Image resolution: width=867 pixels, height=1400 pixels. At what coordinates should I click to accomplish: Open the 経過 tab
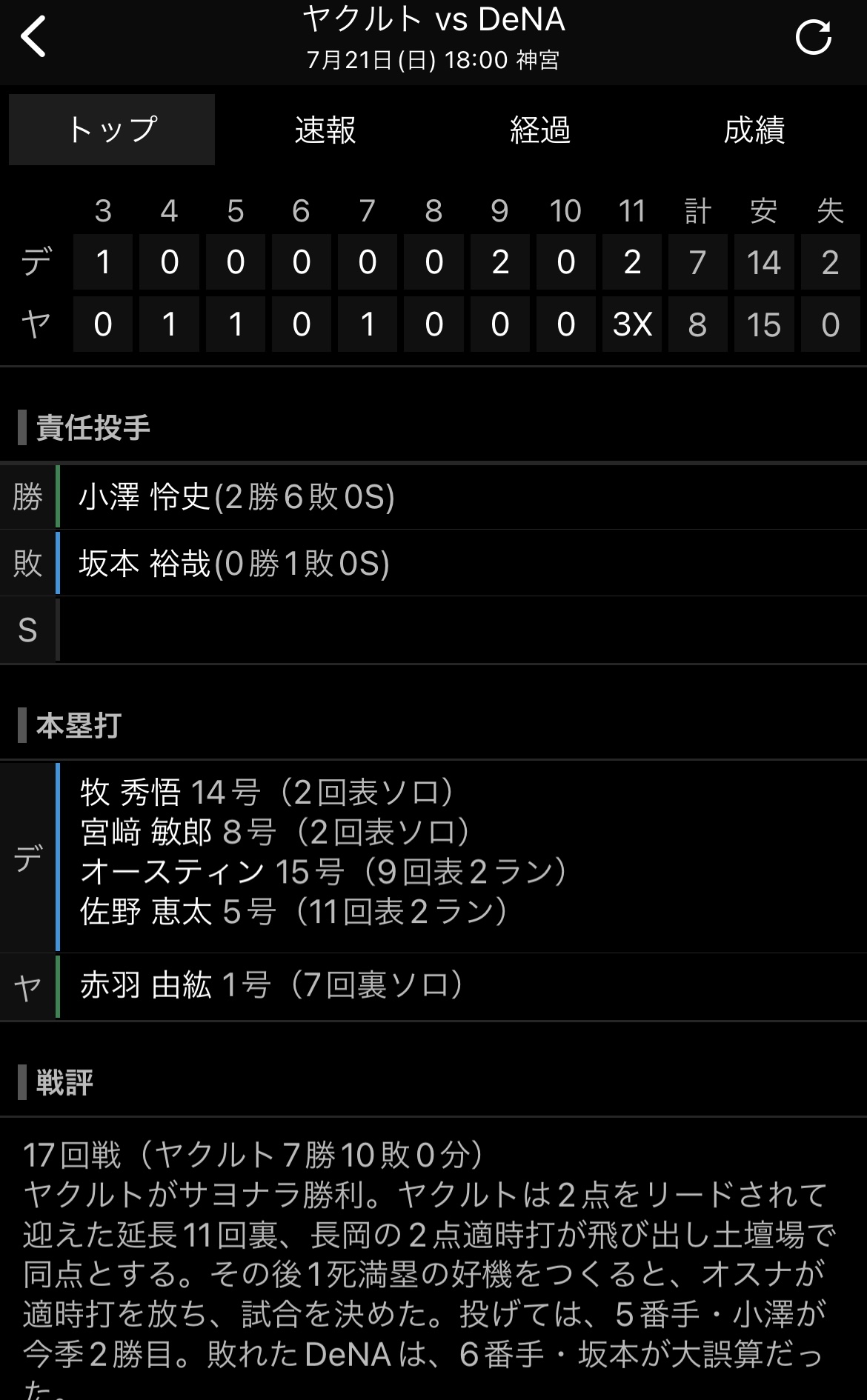540,130
